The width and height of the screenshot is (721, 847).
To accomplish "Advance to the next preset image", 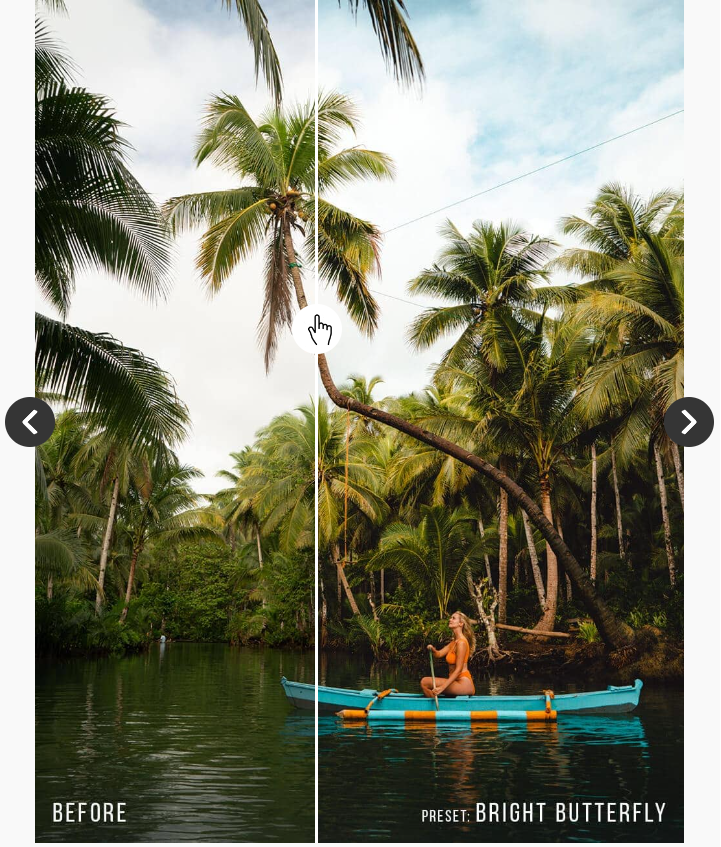I will 689,422.
